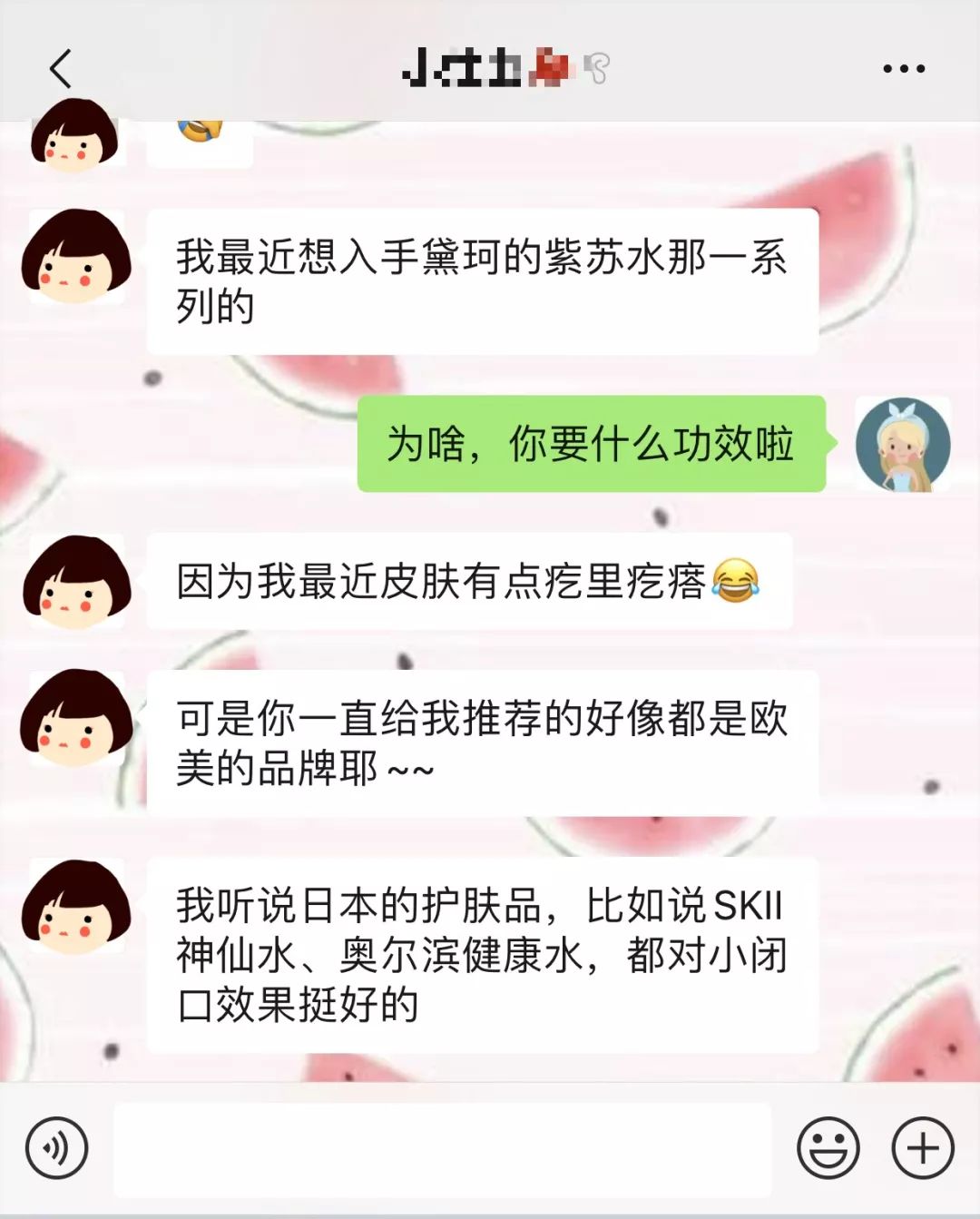Screen dimensions: 980x1219
Task: Open the emoji smiley picker
Action: 828,1149
